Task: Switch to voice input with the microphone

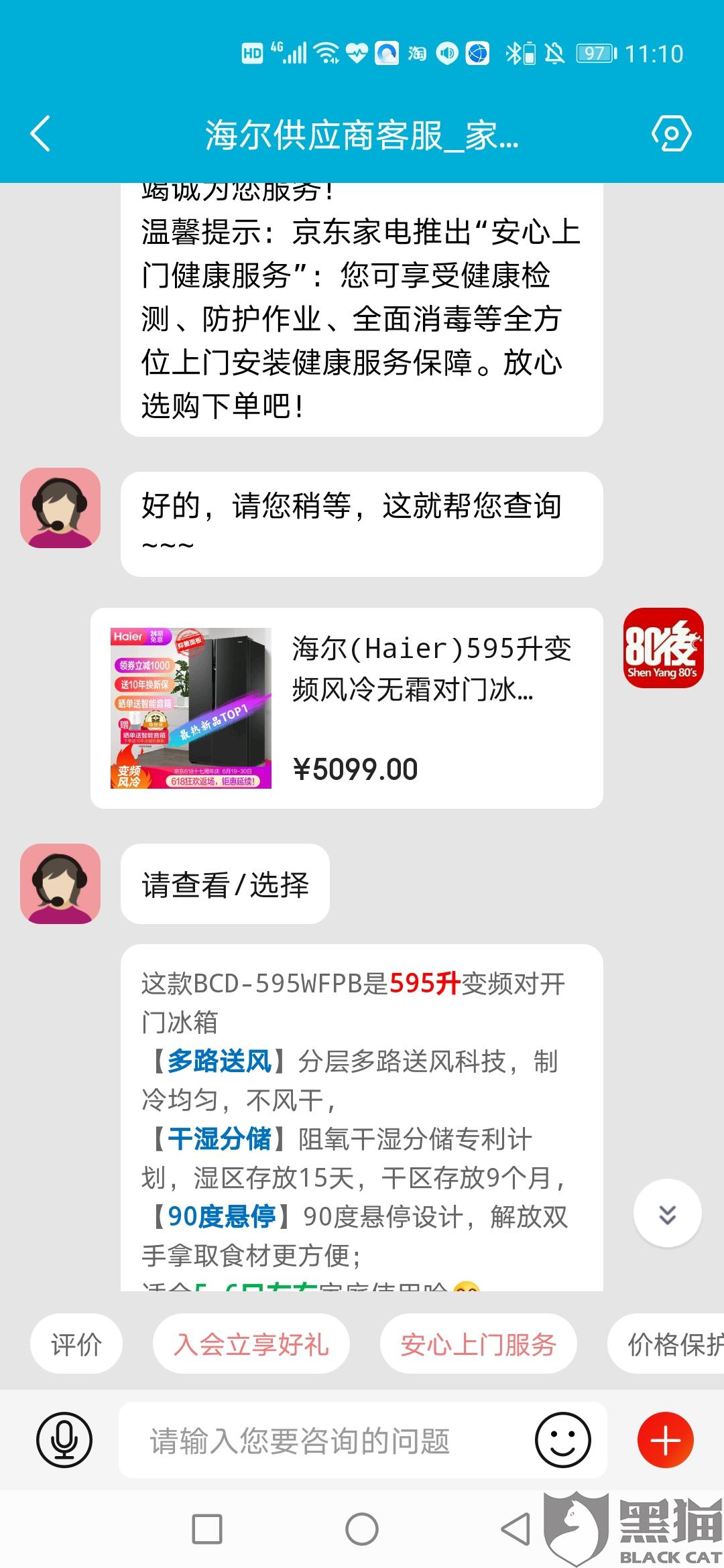Action: click(x=64, y=1440)
